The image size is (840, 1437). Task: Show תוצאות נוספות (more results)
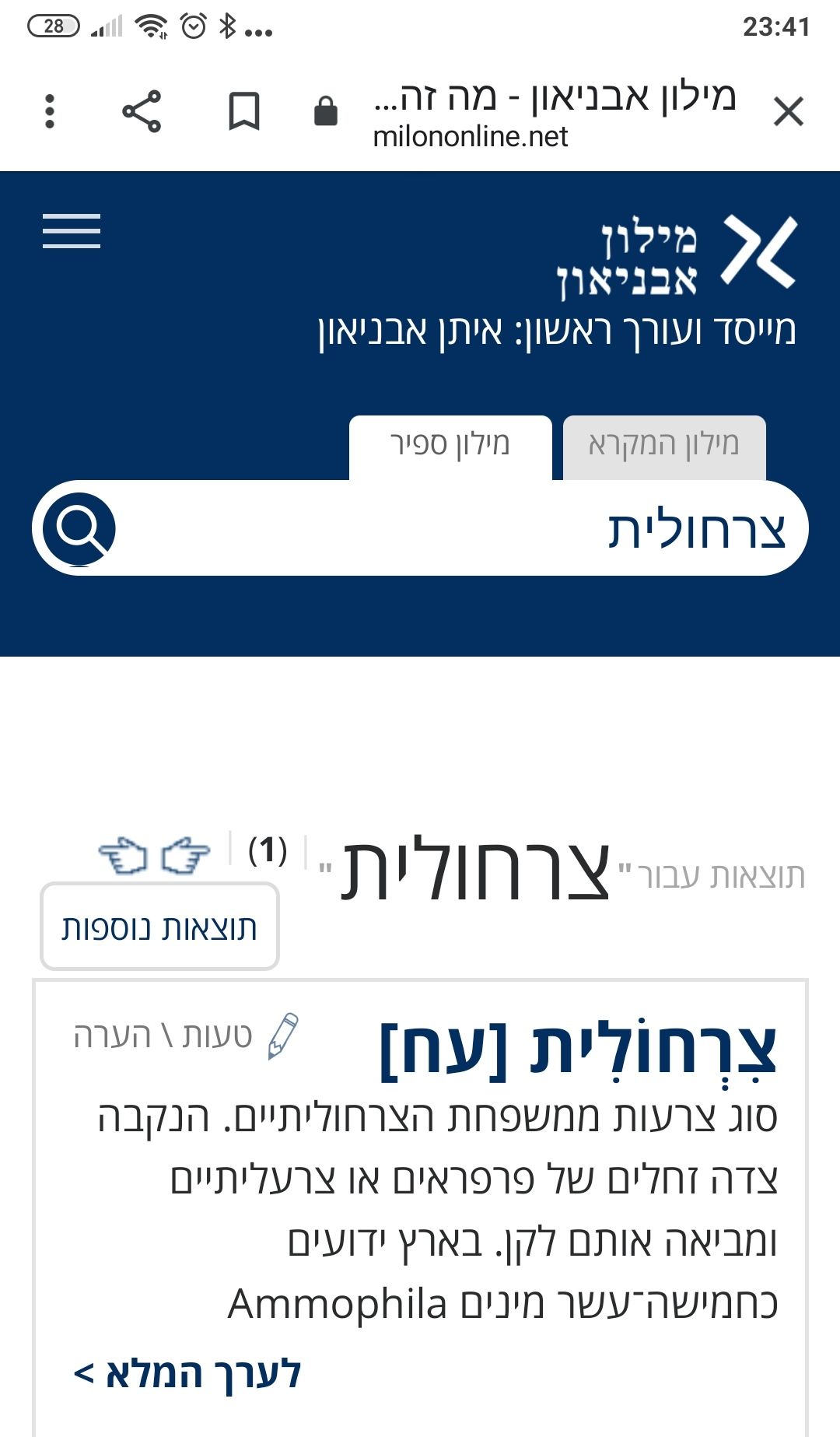tap(159, 927)
